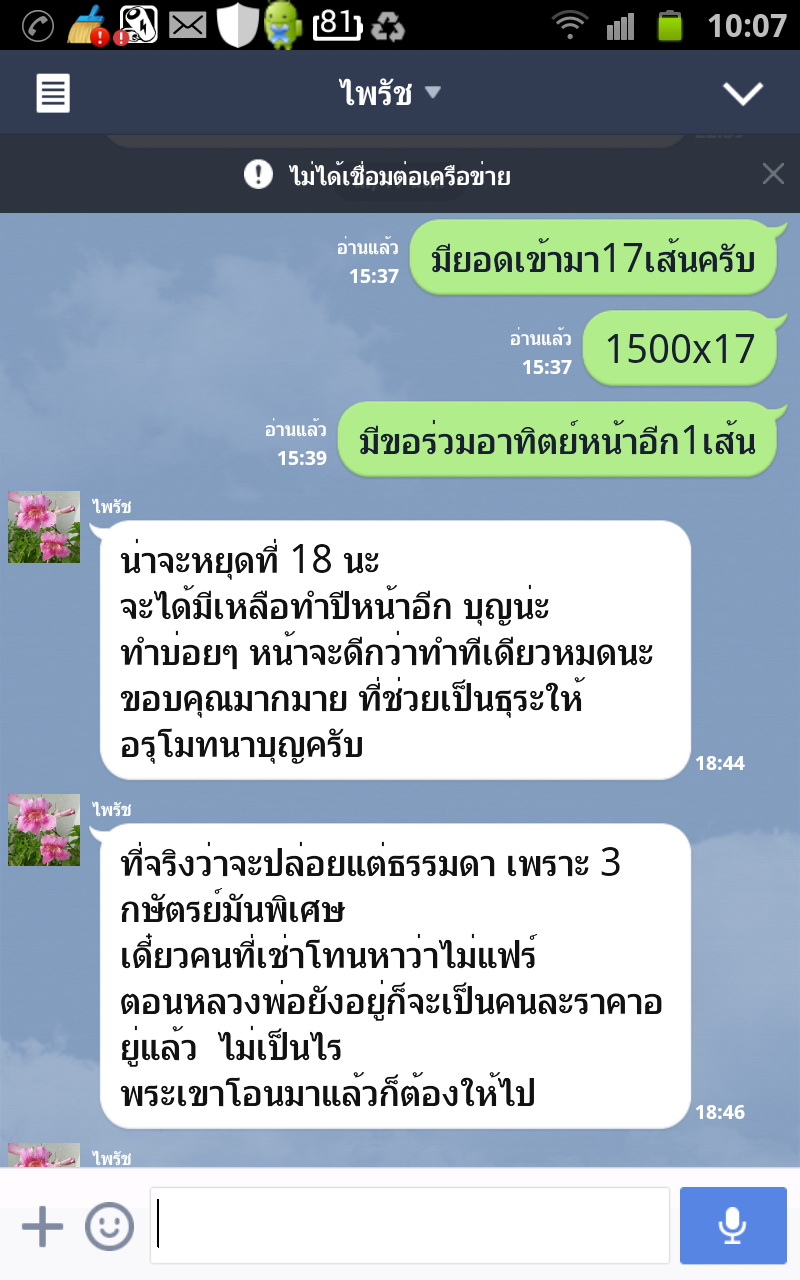This screenshot has height=1280, width=800.
Task: Open the chevron menu in header
Action: point(743,94)
